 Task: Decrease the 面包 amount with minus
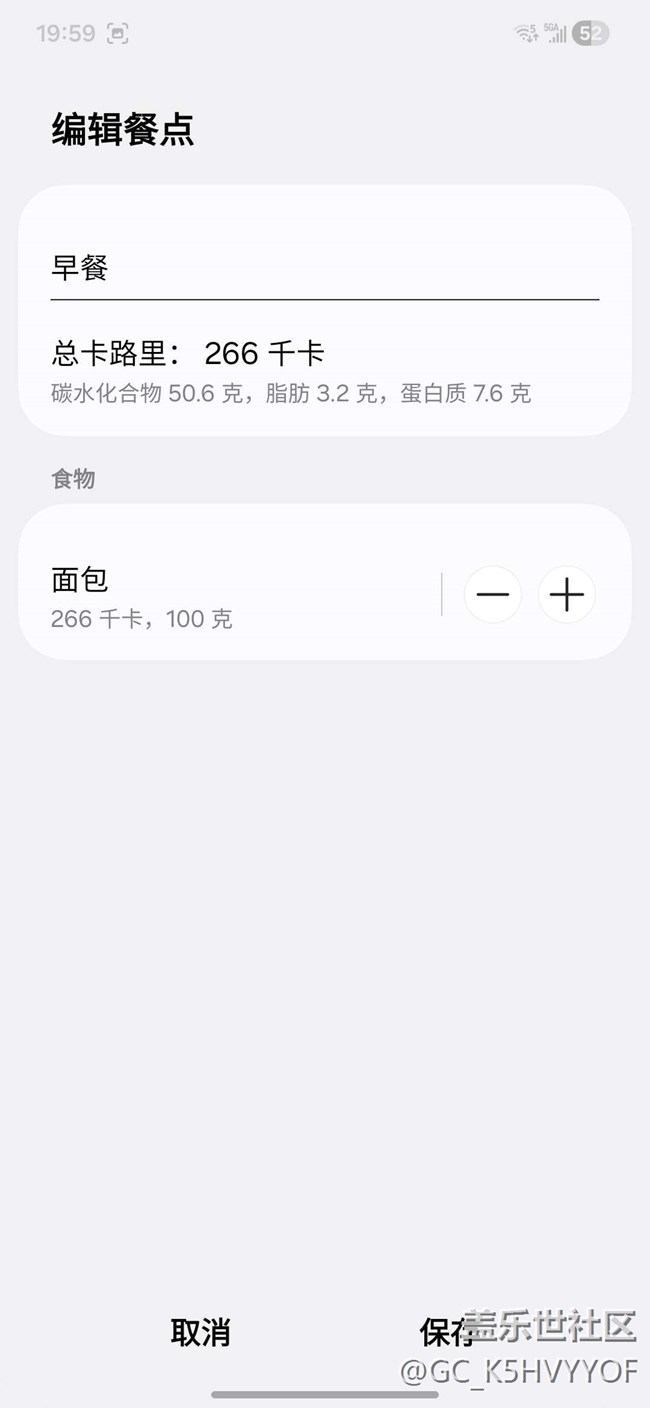(493, 595)
